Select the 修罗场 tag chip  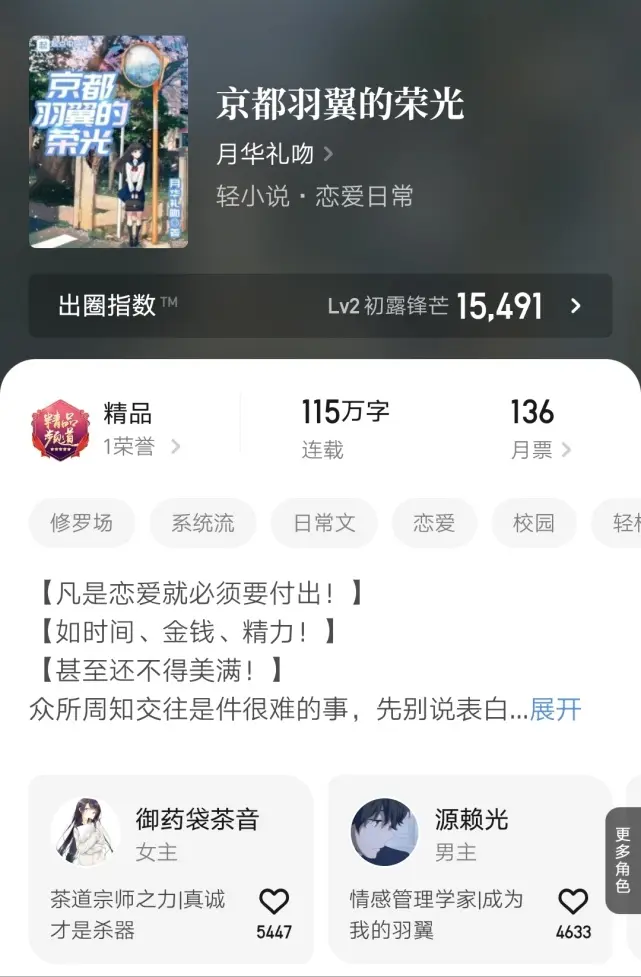coord(81,523)
